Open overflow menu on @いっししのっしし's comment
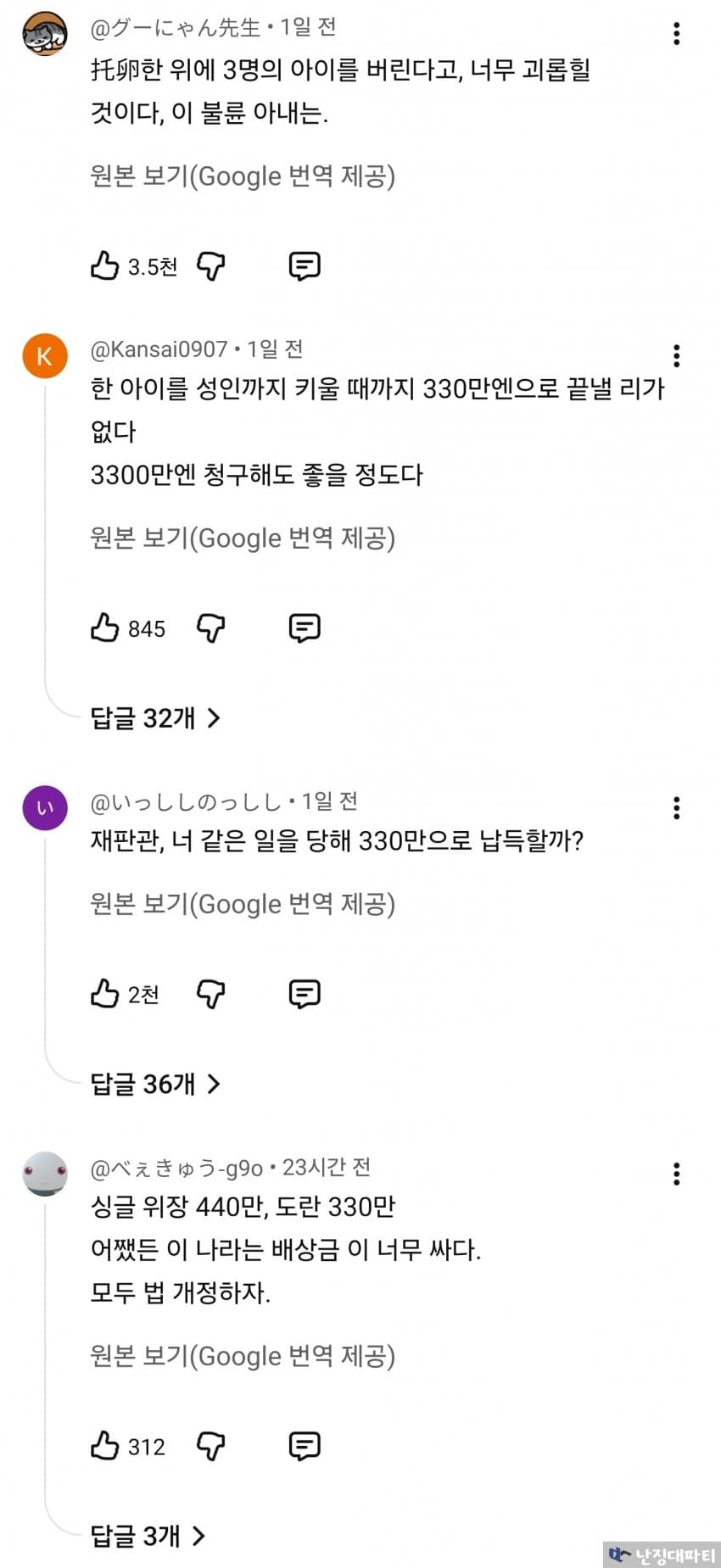Image resolution: width=721 pixels, height=1568 pixels. coord(676,807)
